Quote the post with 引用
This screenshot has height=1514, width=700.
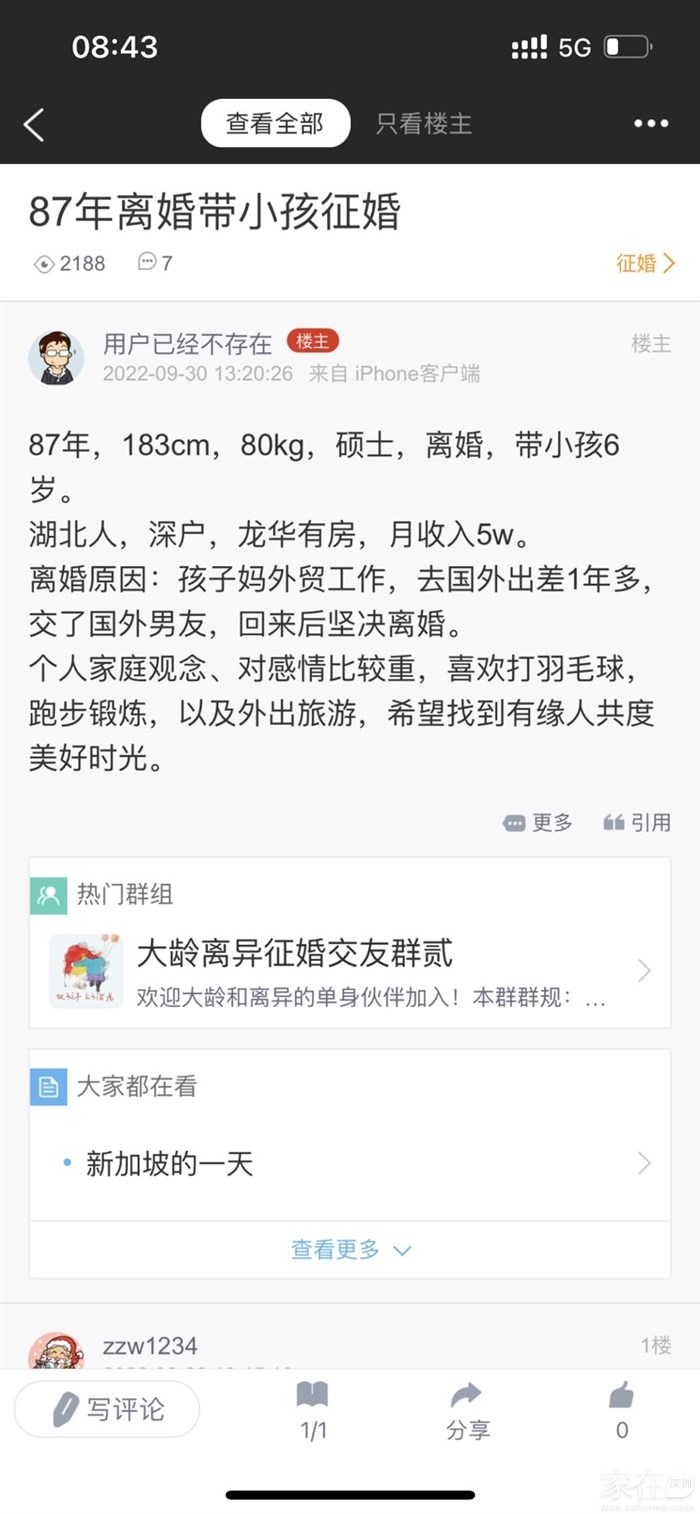637,823
